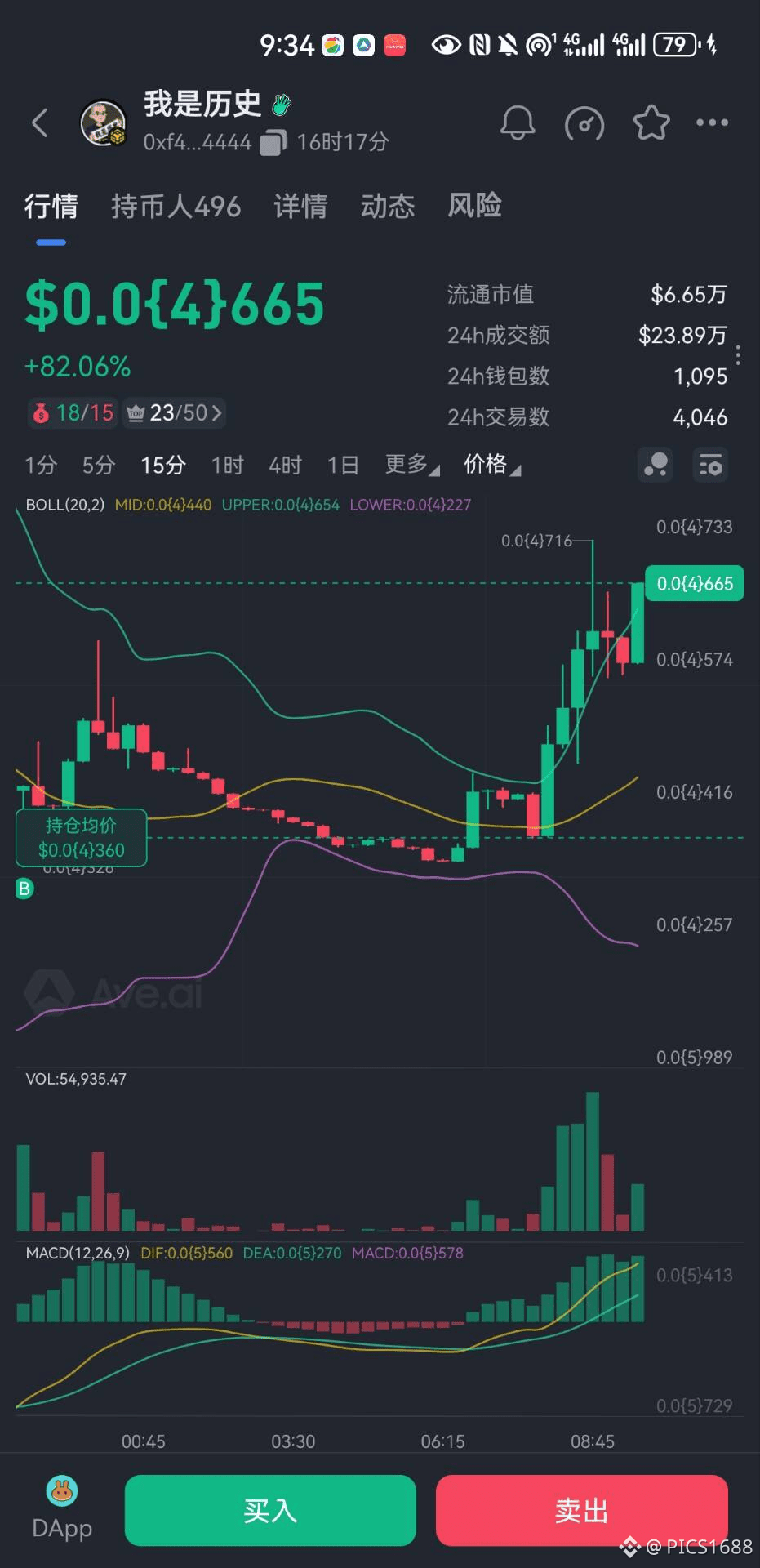This screenshot has height=1568, width=760.
Task: Tap 买入 to buy the token
Action: [x=270, y=1511]
